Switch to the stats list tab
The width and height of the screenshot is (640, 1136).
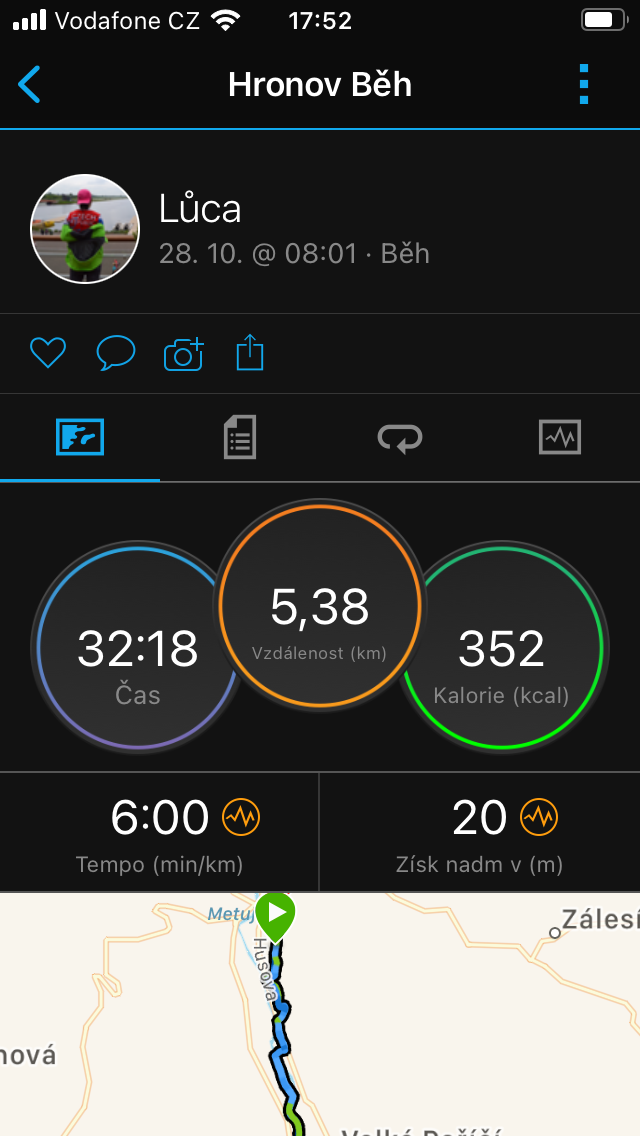click(240, 438)
